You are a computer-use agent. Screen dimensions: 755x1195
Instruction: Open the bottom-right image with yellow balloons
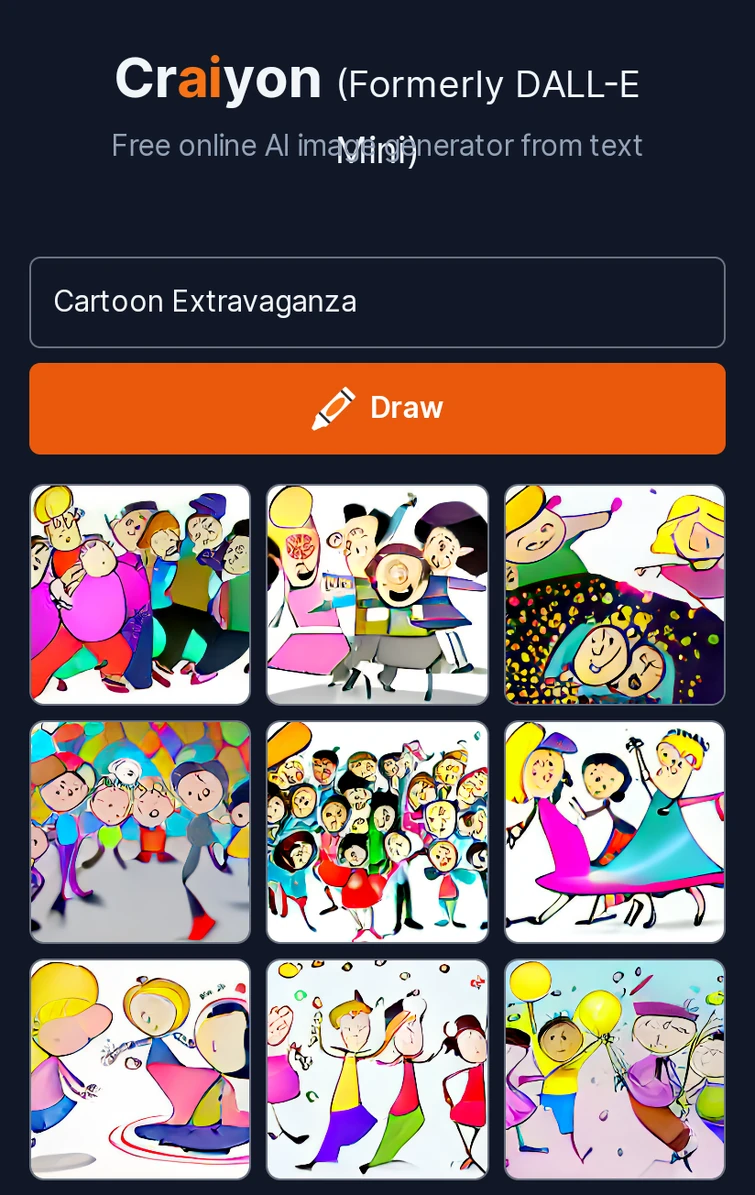614,1068
